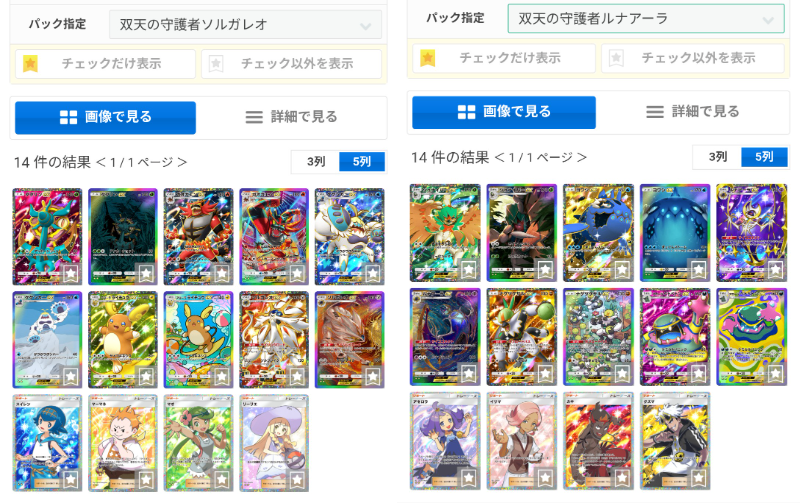The image size is (800, 503).
Task: Open the グズマ supporter card
Action: click(674, 441)
